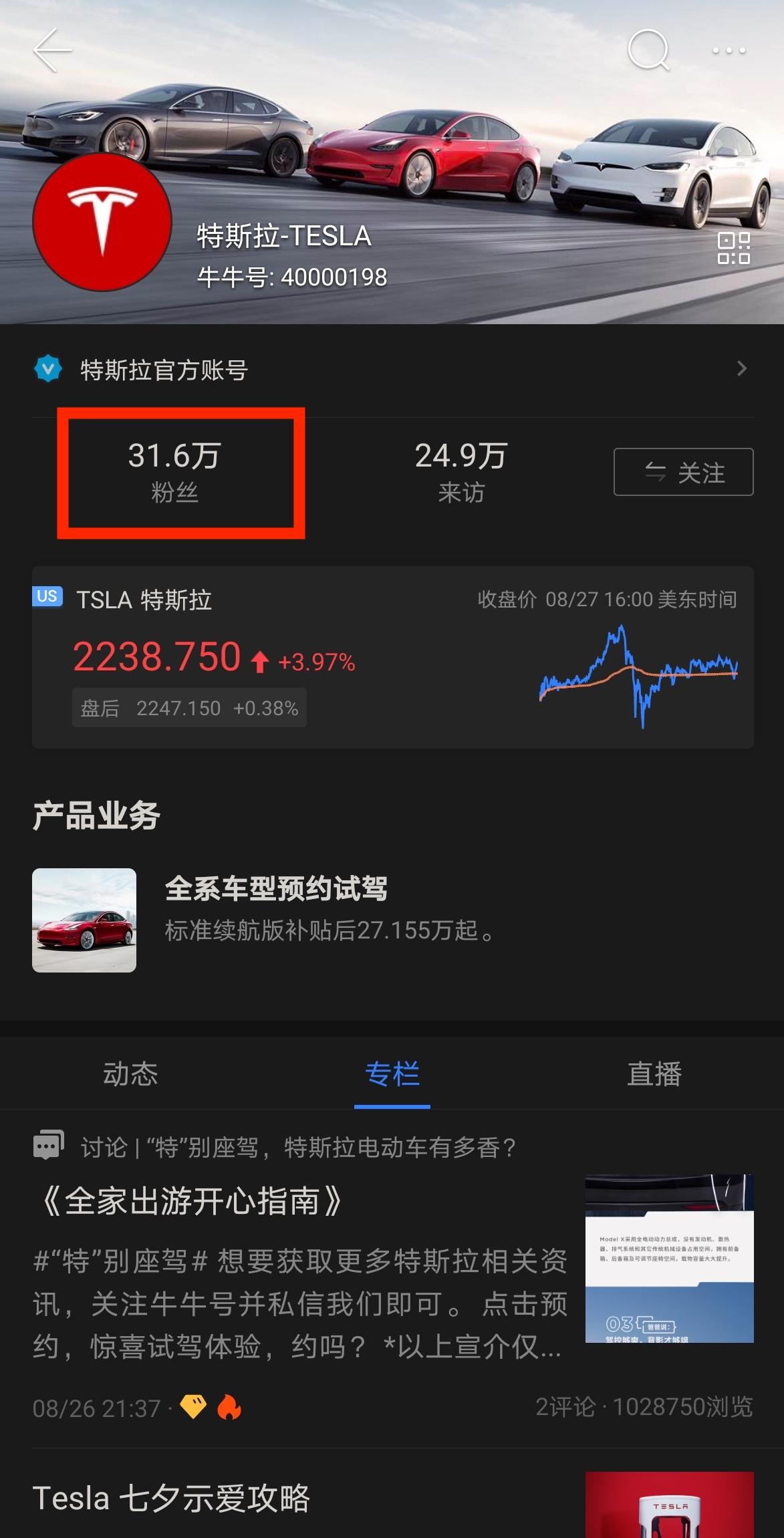Switch to the 直播 tab
The height and width of the screenshot is (1538, 784).
654,1074
